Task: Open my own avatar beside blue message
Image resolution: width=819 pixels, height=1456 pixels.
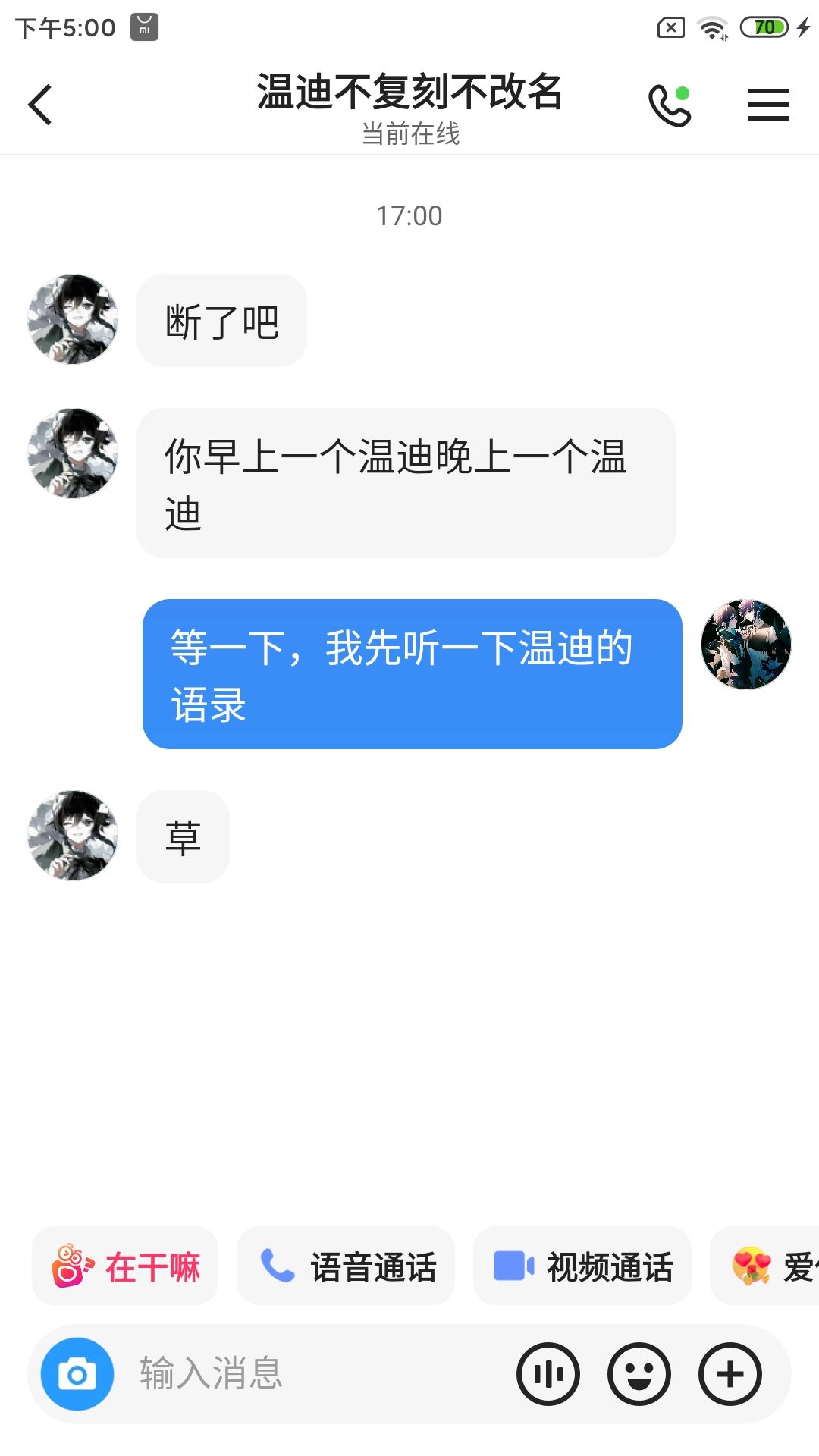Action: click(x=746, y=645)
